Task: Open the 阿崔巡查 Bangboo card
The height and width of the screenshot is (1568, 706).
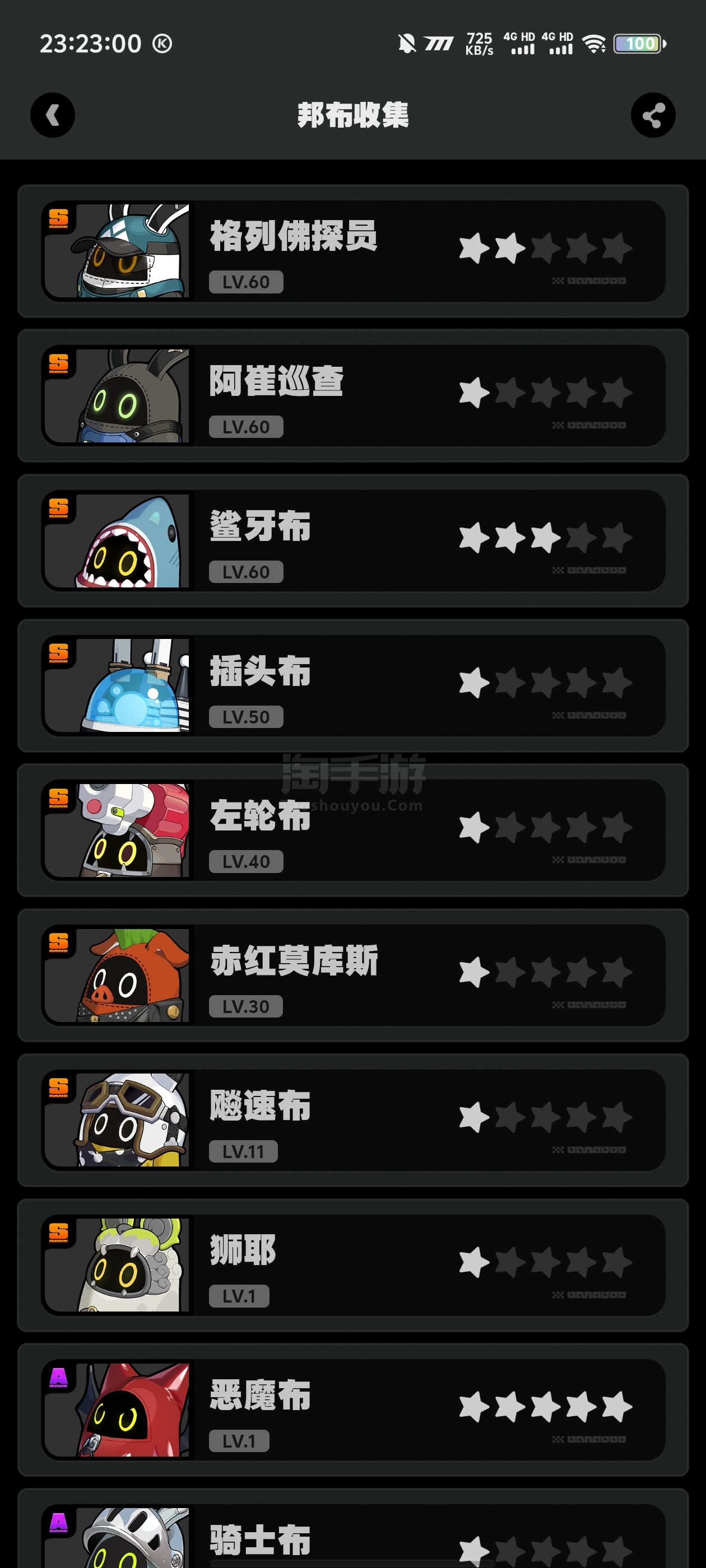Action: pyautogui.click(x=354, y=396)
